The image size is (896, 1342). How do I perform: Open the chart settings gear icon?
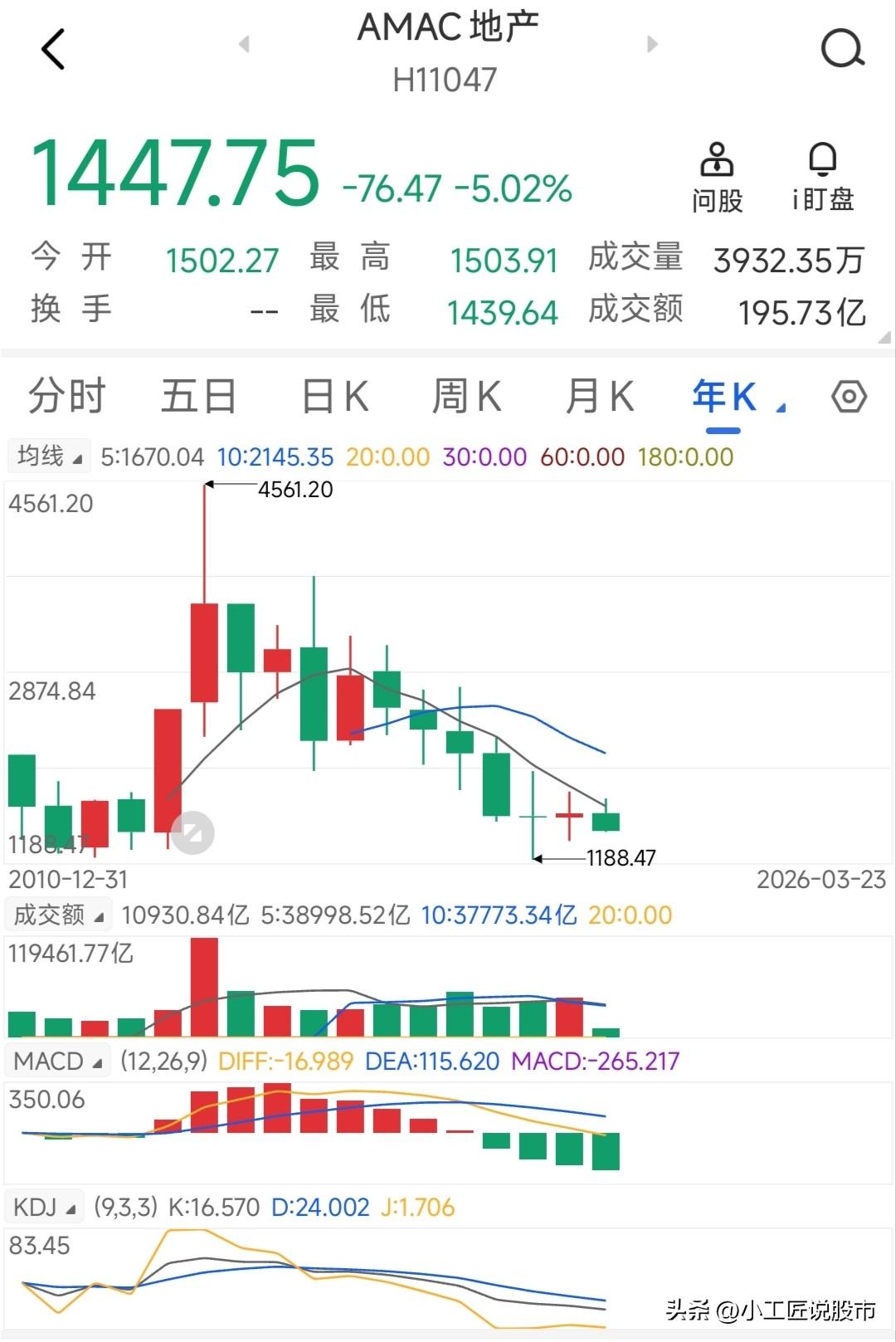pos(850,398)
